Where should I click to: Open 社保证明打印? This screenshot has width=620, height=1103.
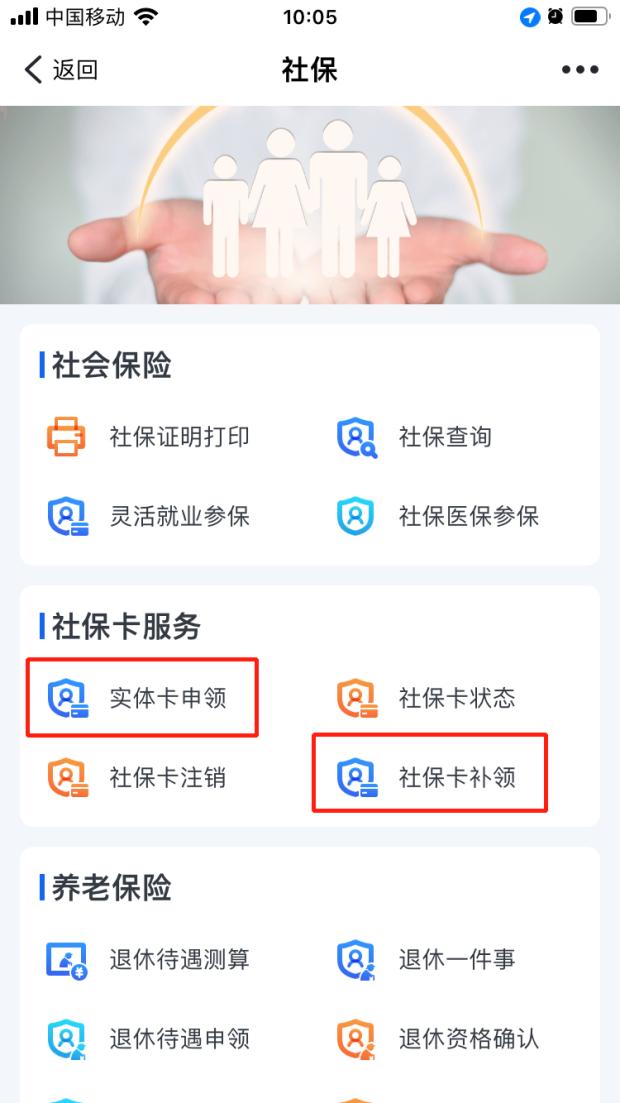(x=150, y=437)
